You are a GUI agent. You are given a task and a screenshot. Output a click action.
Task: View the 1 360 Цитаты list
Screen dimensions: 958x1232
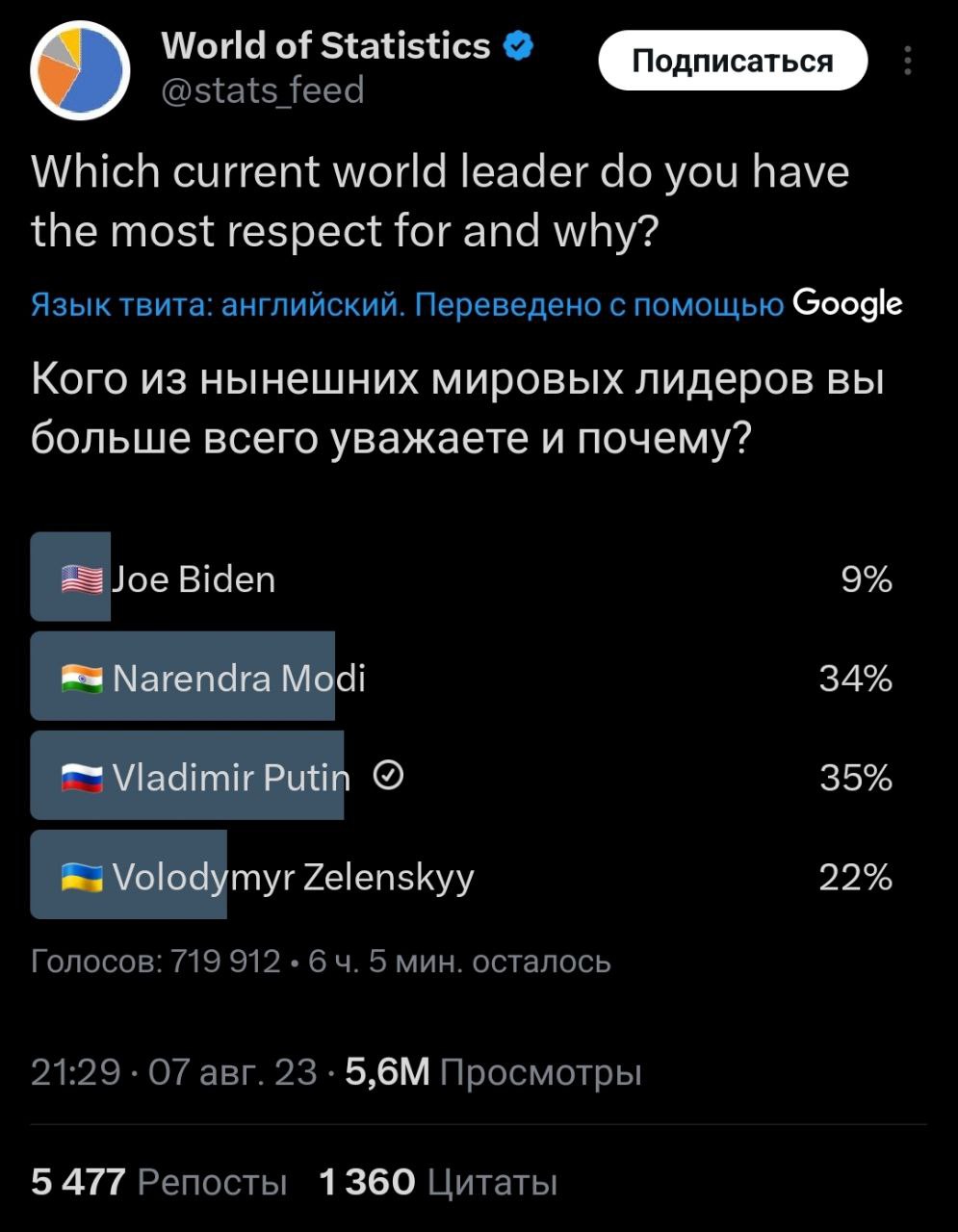tap(438, 1181)
